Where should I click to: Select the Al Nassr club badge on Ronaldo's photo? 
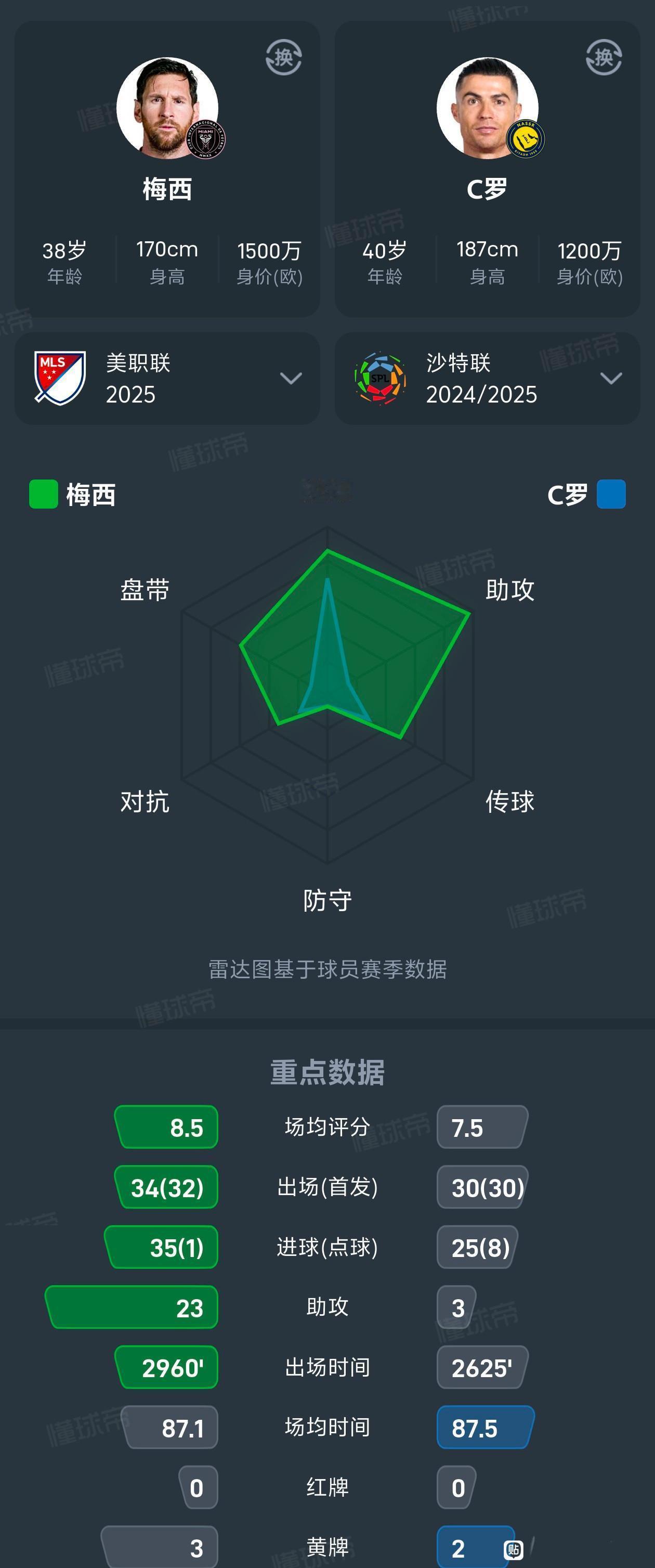(x=527, y=139)
